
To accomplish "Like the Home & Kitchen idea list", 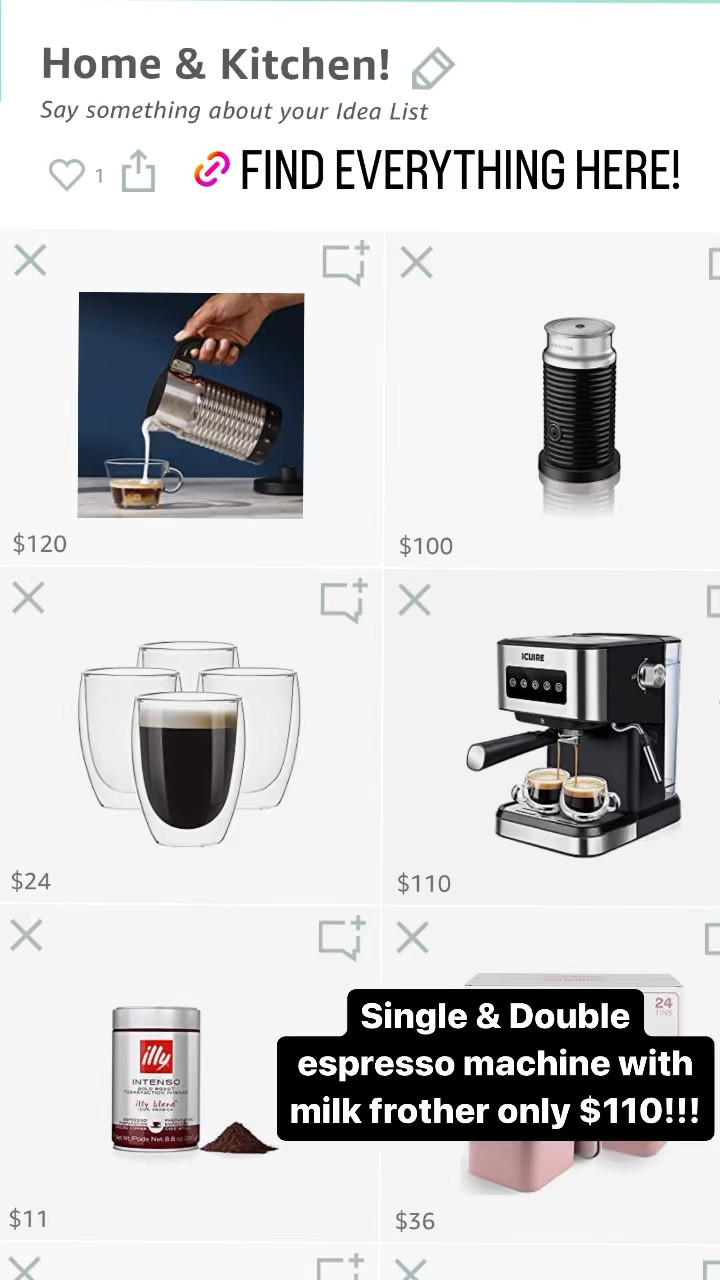I will (x=66, y=175).
